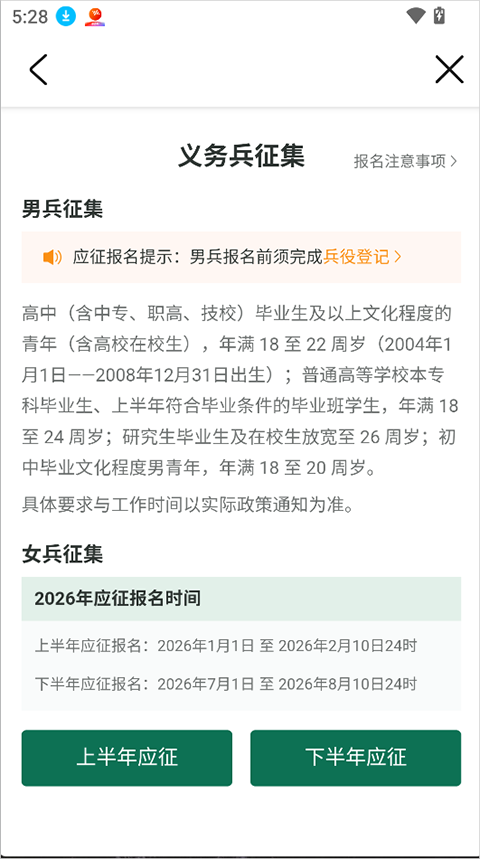
Task: Open 报名注意事项 link
Action: (x=405, y=161)
